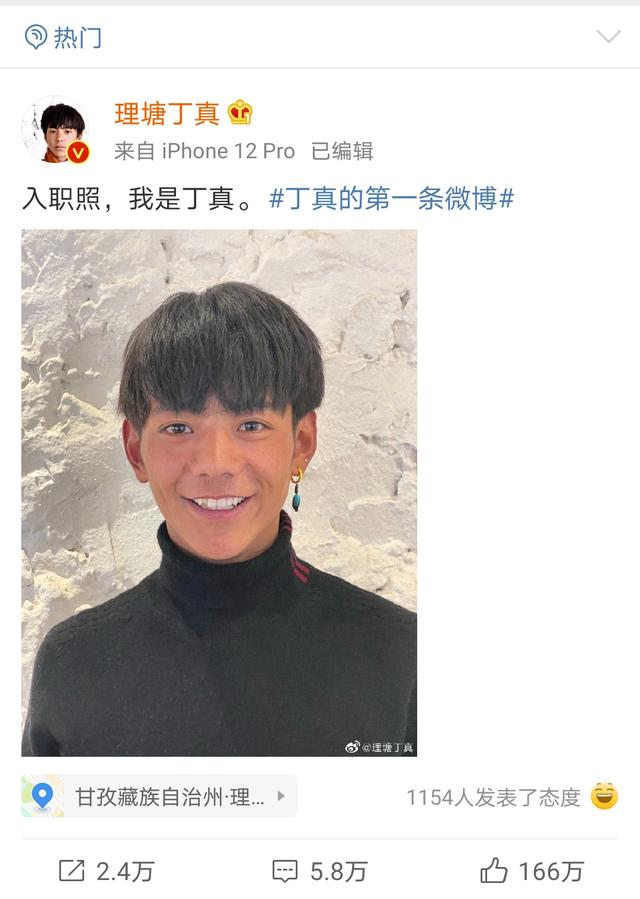
Task: Expand the 热门 header chevron
Action: tap(608, 38)
